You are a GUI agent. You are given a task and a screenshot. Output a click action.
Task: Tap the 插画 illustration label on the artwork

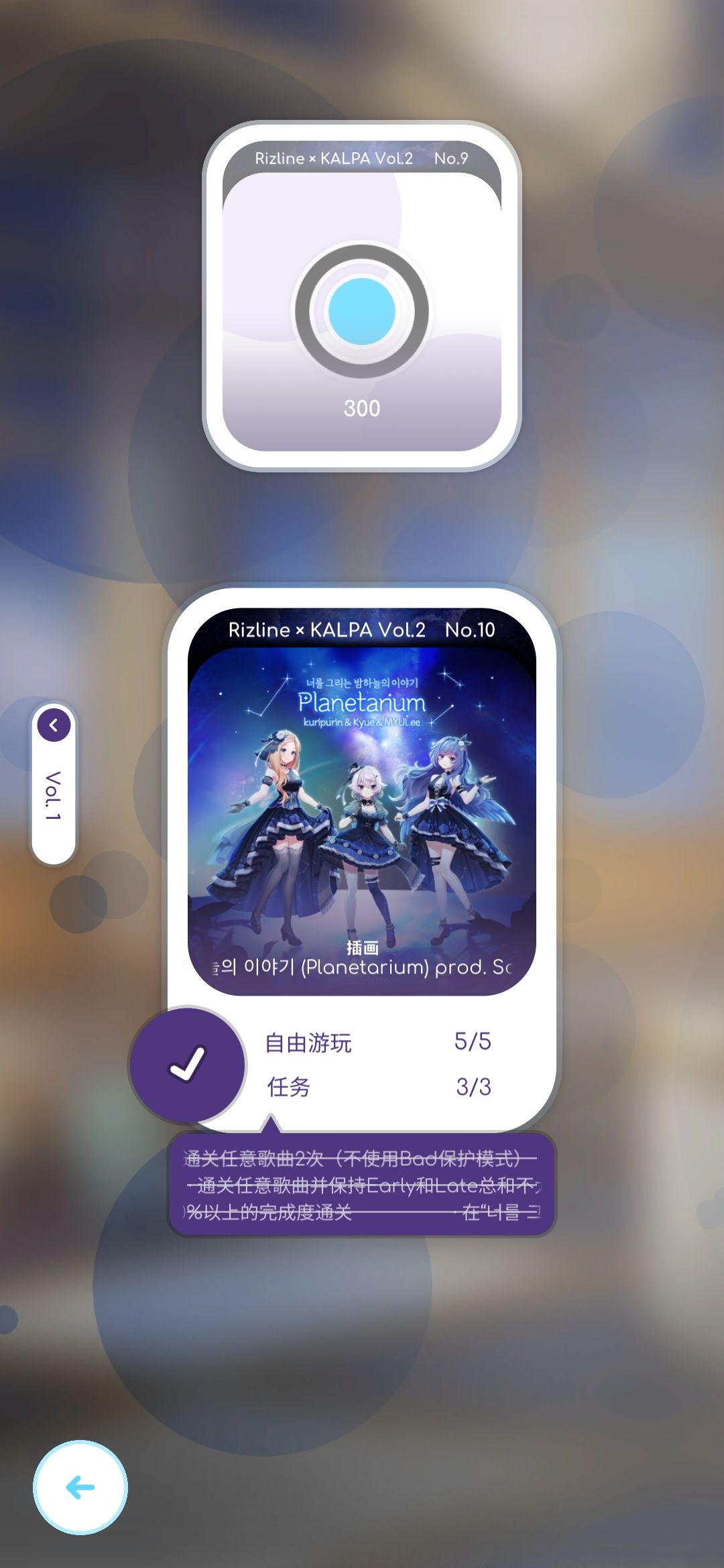coord(363,948)
